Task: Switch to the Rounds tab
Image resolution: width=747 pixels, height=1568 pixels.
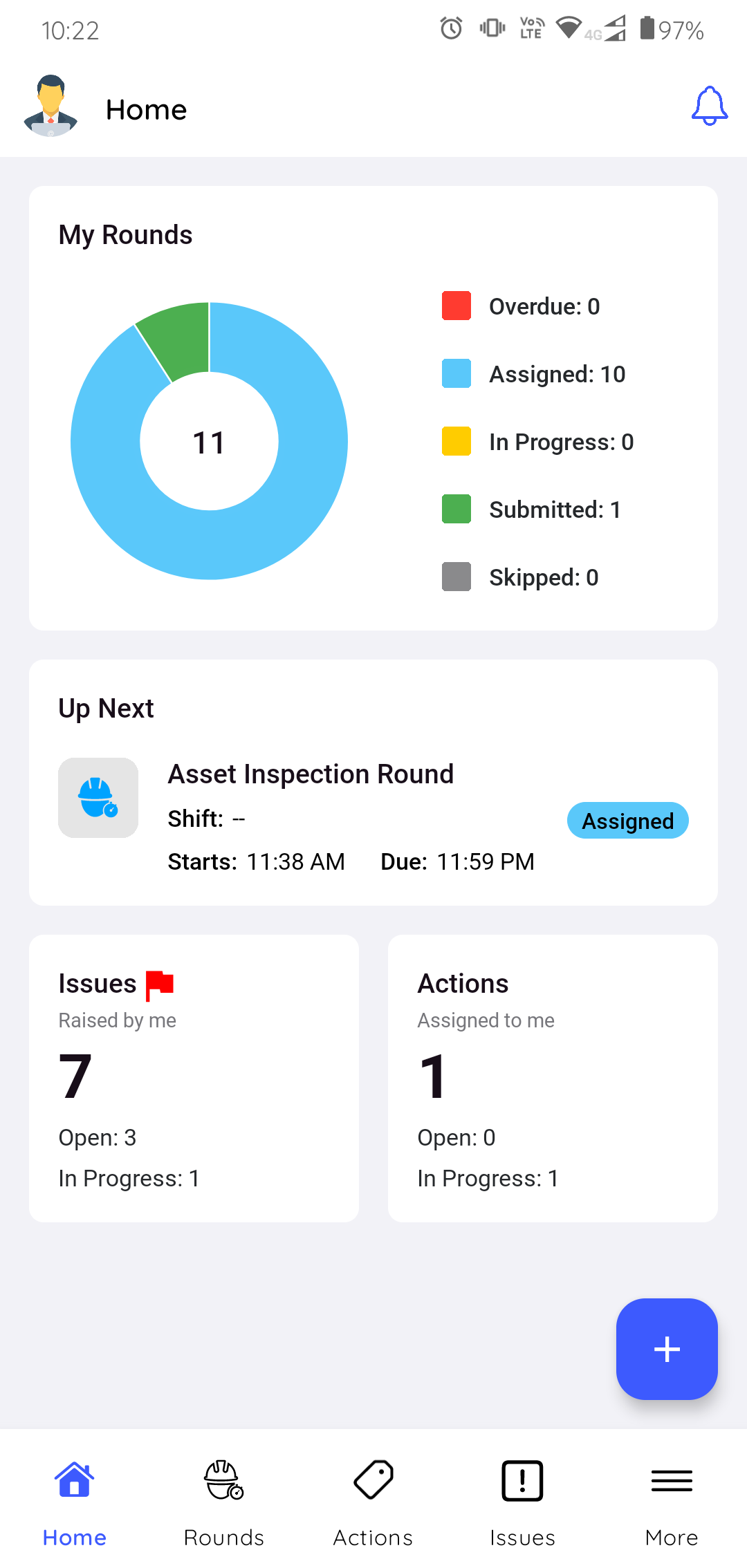Action: tap(224, 1500)
